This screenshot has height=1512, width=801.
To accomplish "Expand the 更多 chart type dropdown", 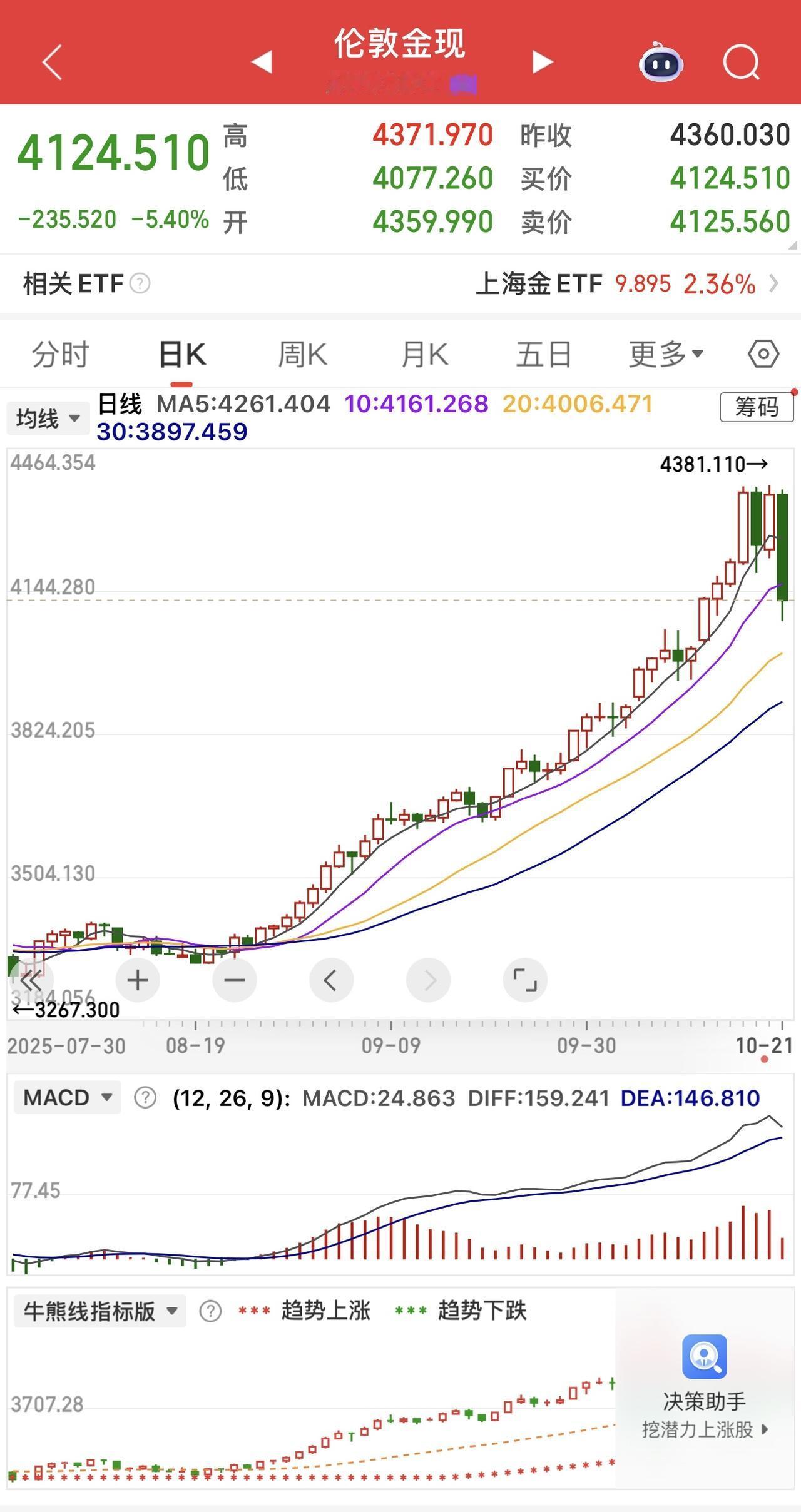I will coord(665,353).
